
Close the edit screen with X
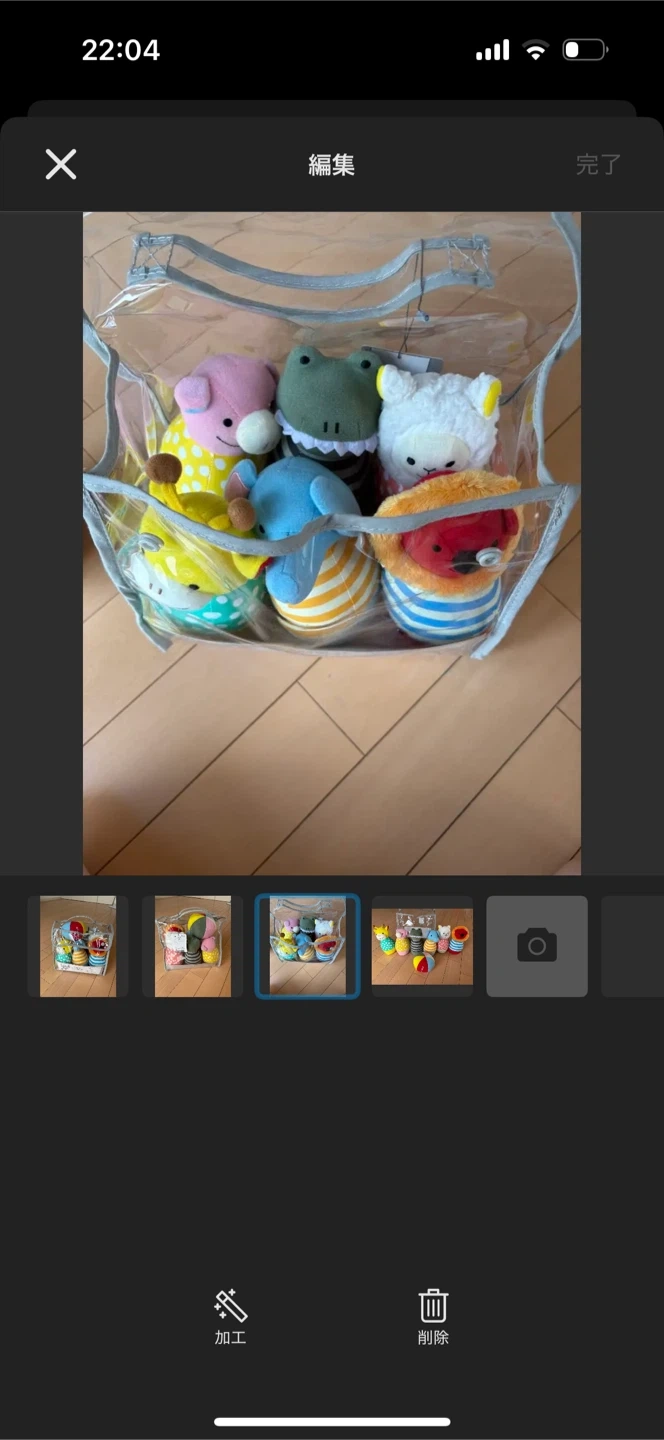tap(61, 164)
